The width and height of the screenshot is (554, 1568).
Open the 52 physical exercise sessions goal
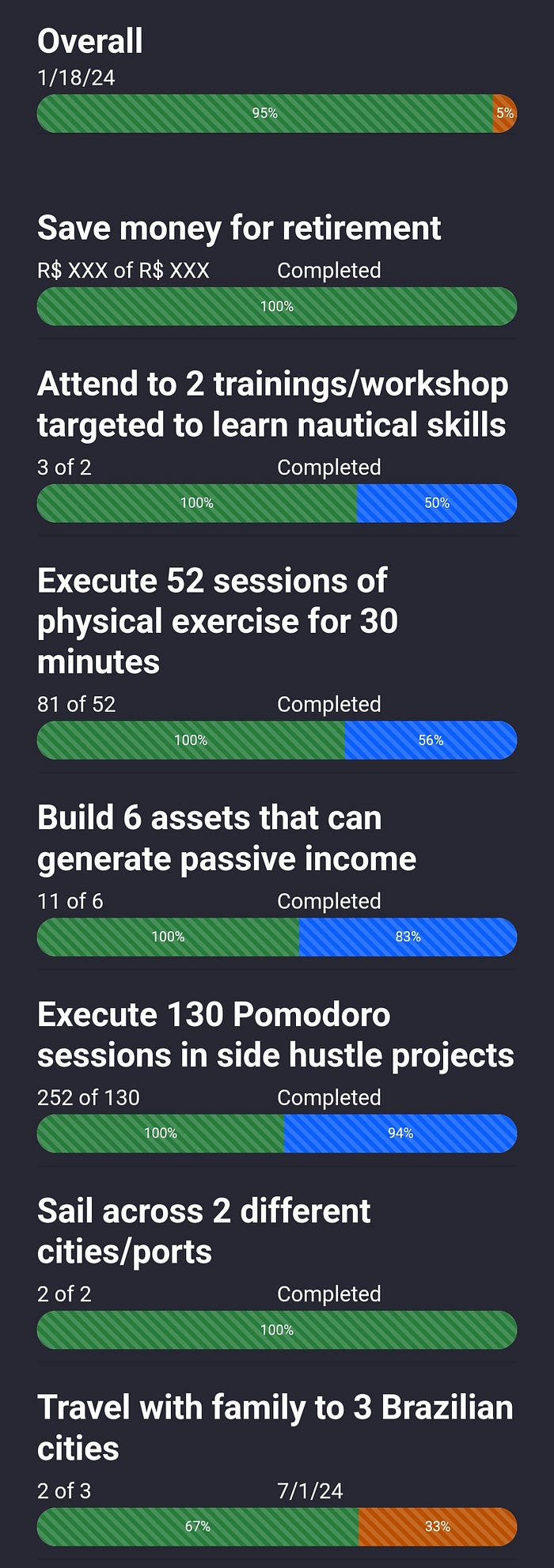[217, 621]
